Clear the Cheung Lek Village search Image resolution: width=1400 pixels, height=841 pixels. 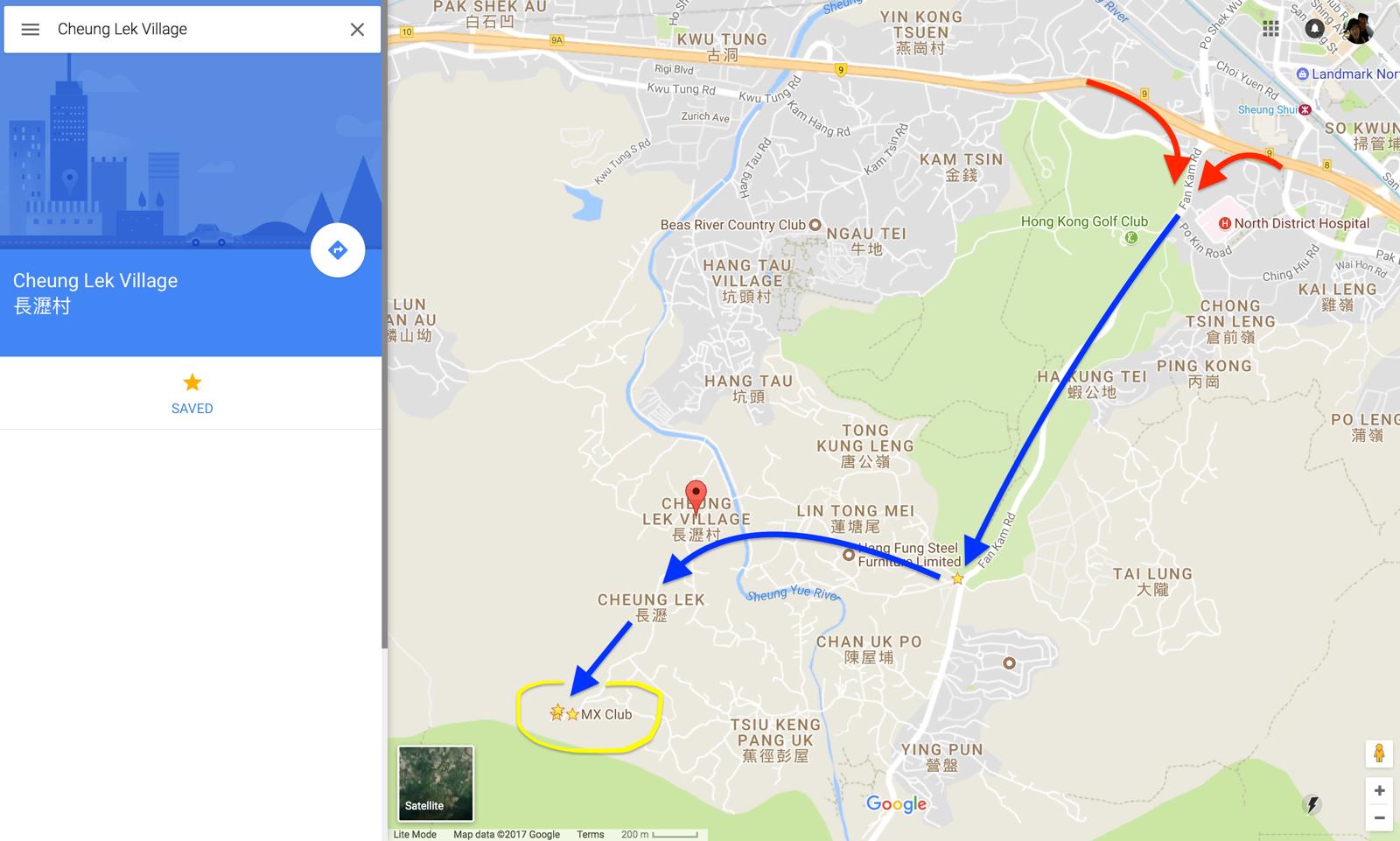coord(357,30)
